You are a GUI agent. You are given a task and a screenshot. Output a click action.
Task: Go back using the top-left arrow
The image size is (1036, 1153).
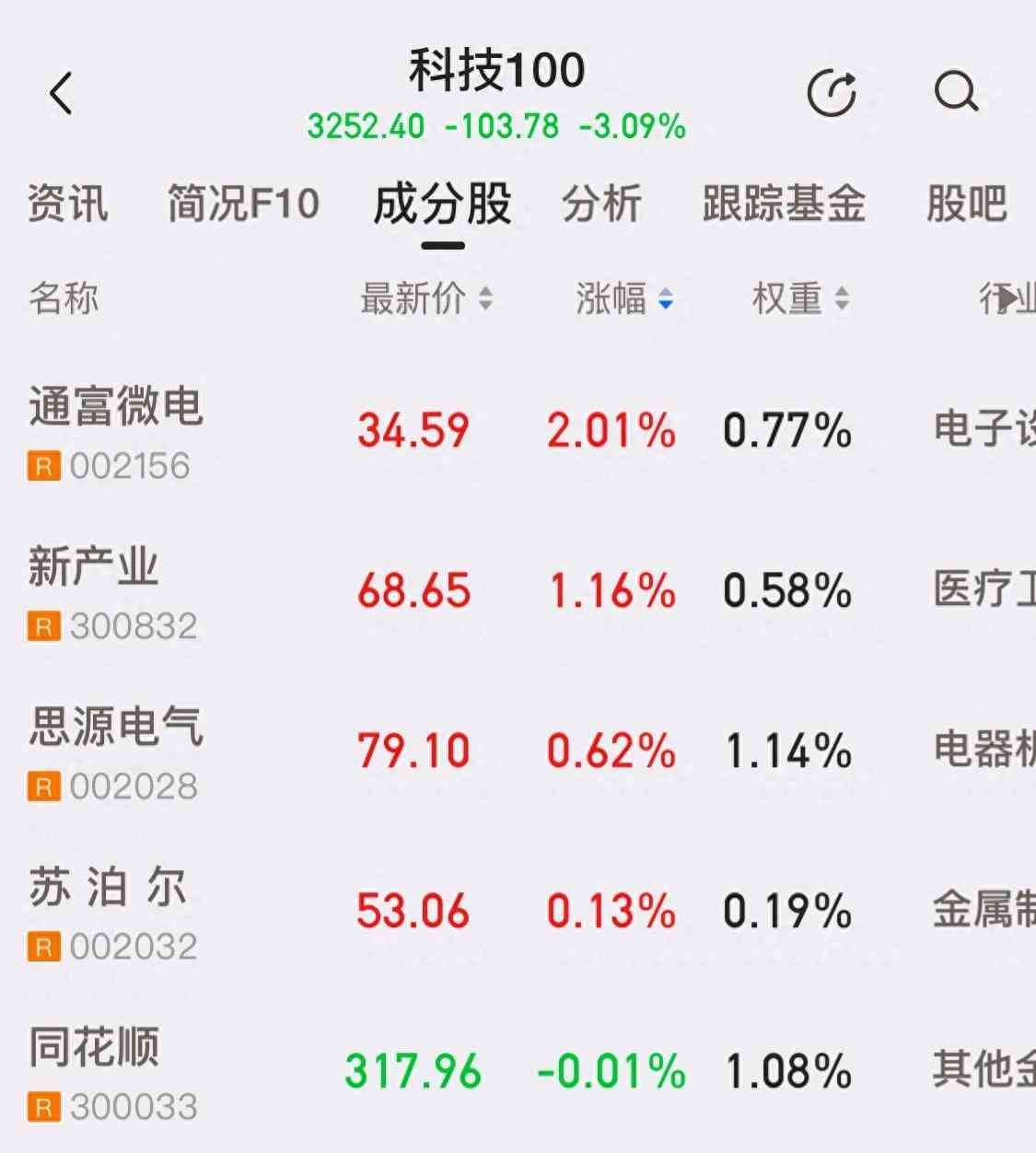point(61,93)
